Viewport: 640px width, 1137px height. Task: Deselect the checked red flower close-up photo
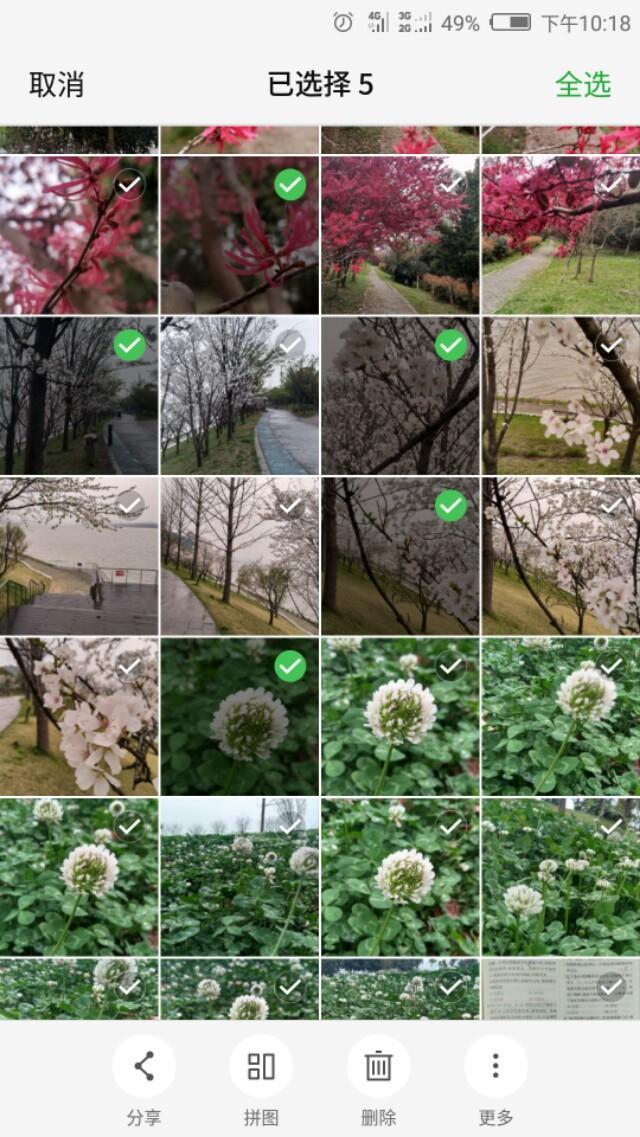(239, 235)
